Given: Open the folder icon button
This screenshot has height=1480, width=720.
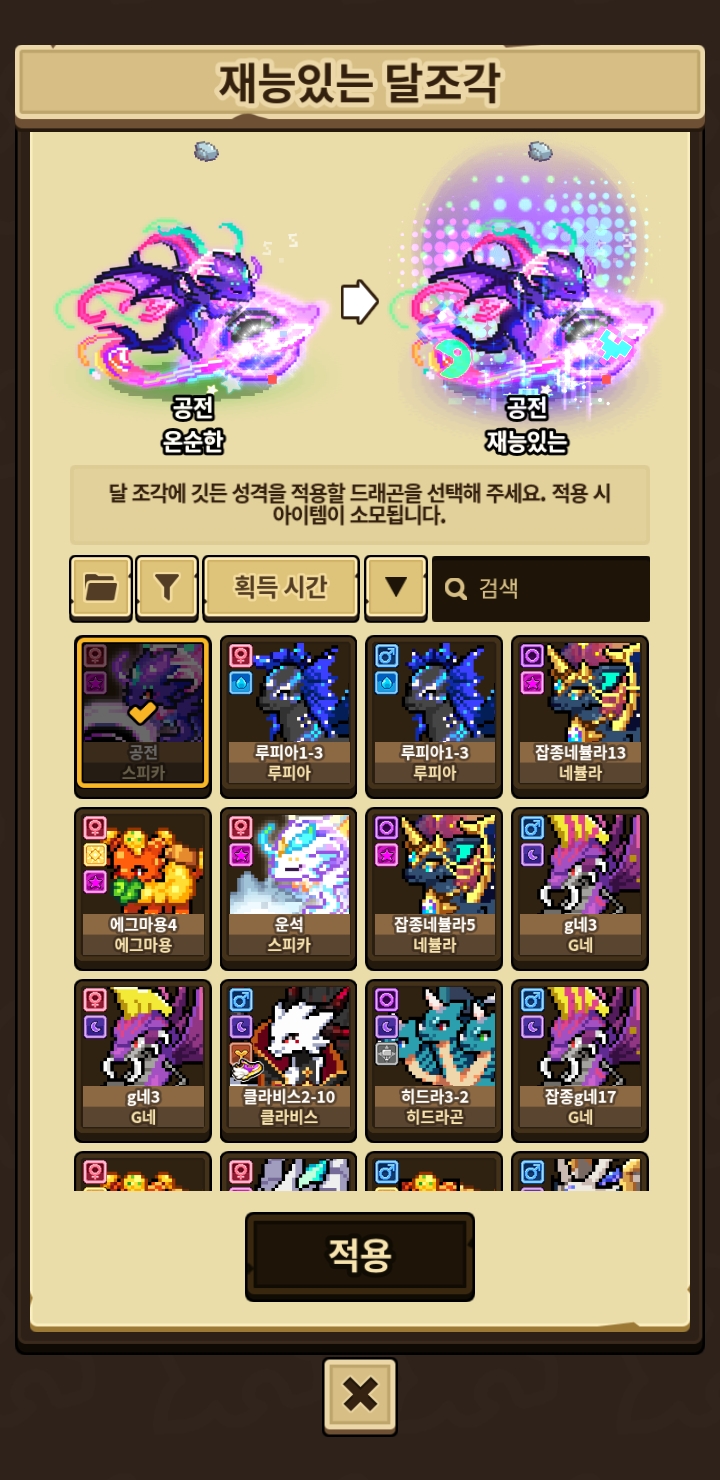Looking at the screenshot, I should 101,587.
